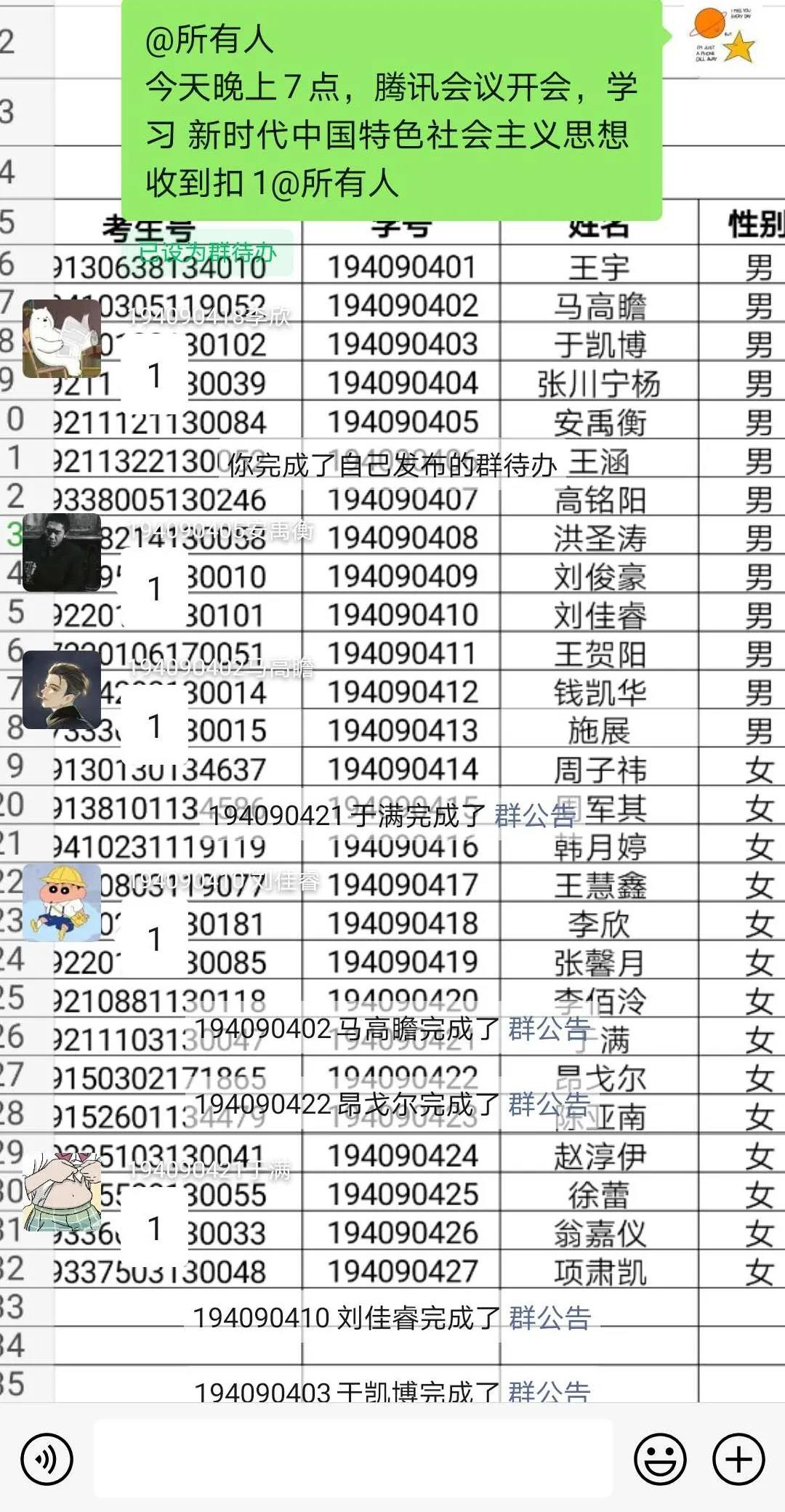Tap the message text input field

click(x=353, y=1459)
